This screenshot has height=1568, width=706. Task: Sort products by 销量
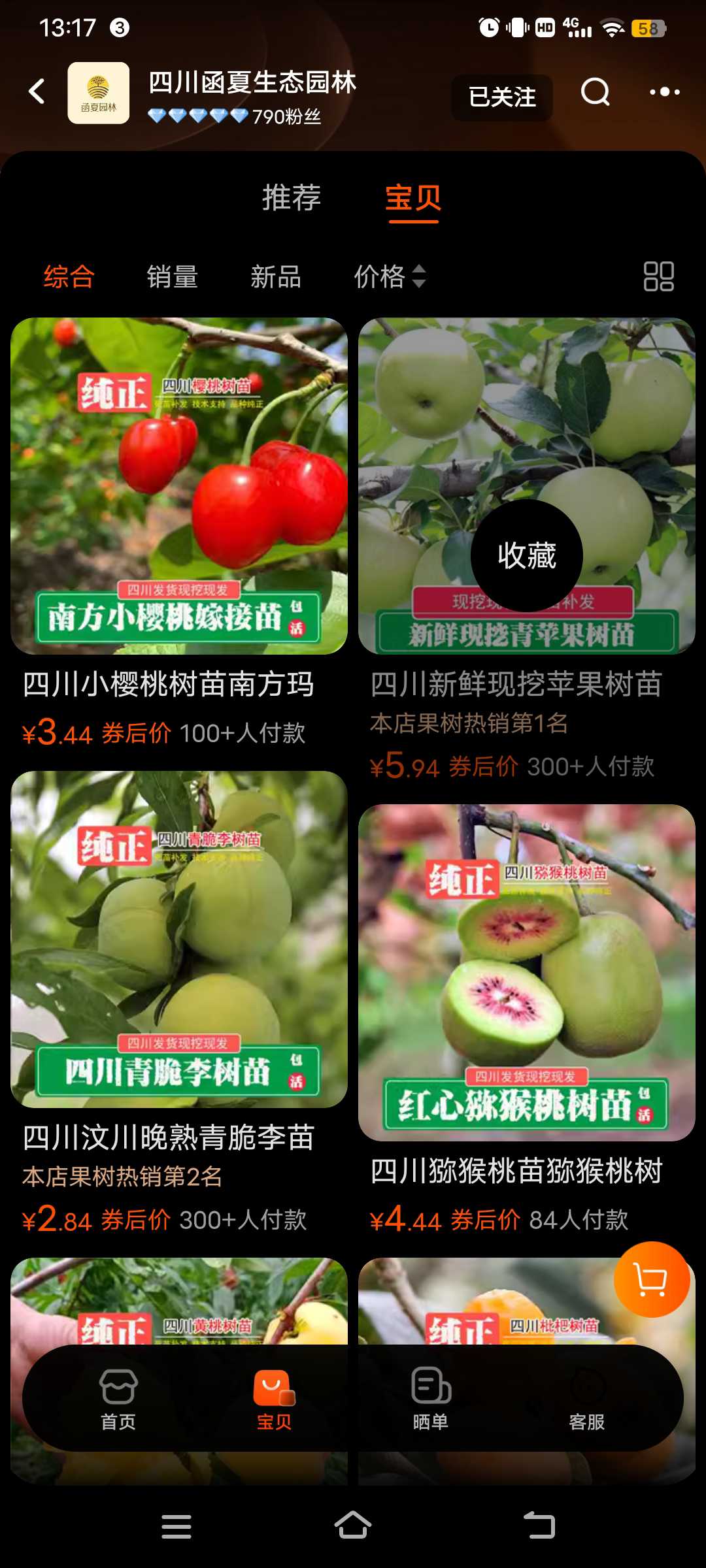[172, 276]
